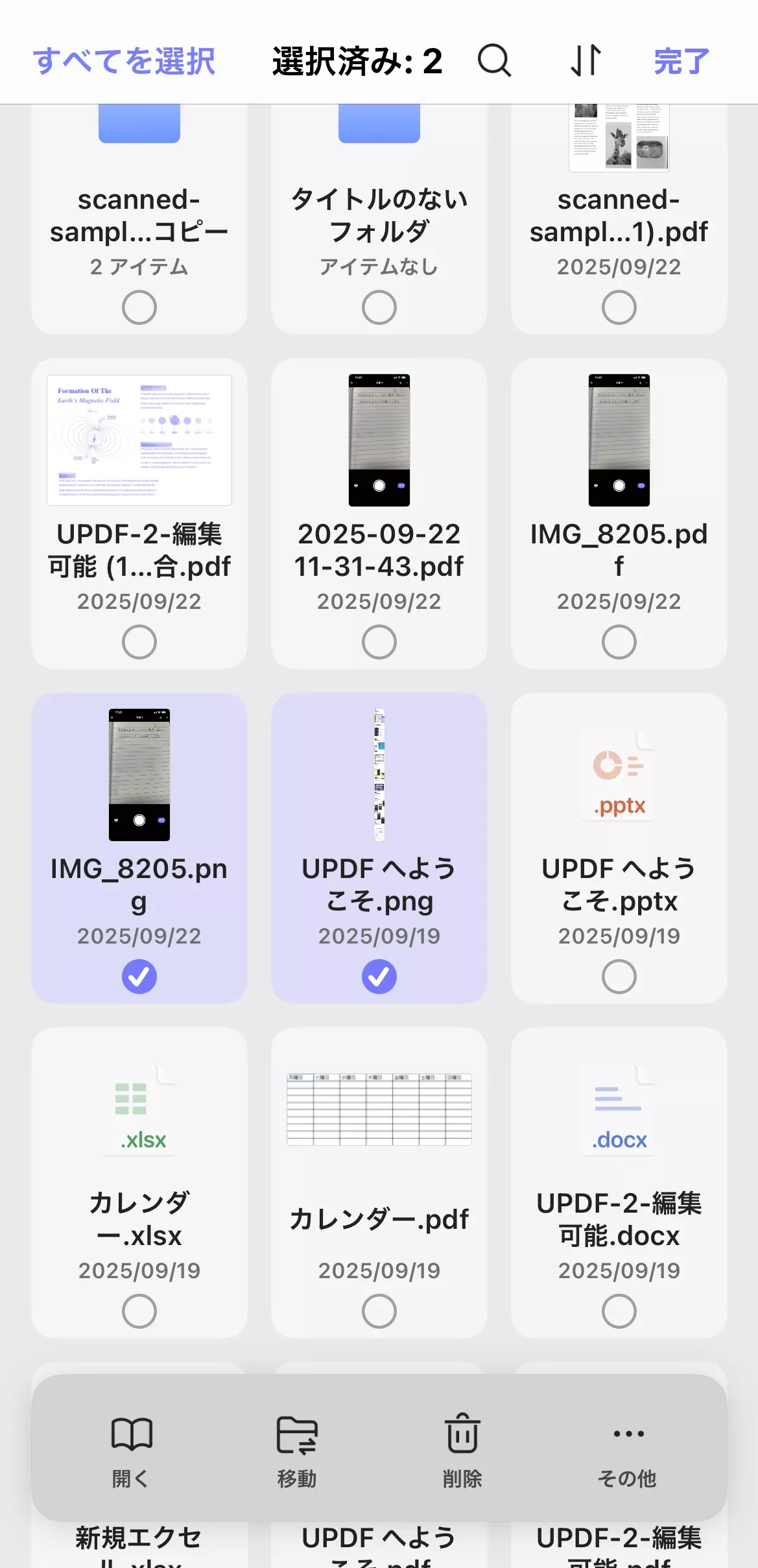Deselect IMG_8205.png by tapping its checkmark
The width and height of the screenshot is (758, 1568).
point(139,976)
